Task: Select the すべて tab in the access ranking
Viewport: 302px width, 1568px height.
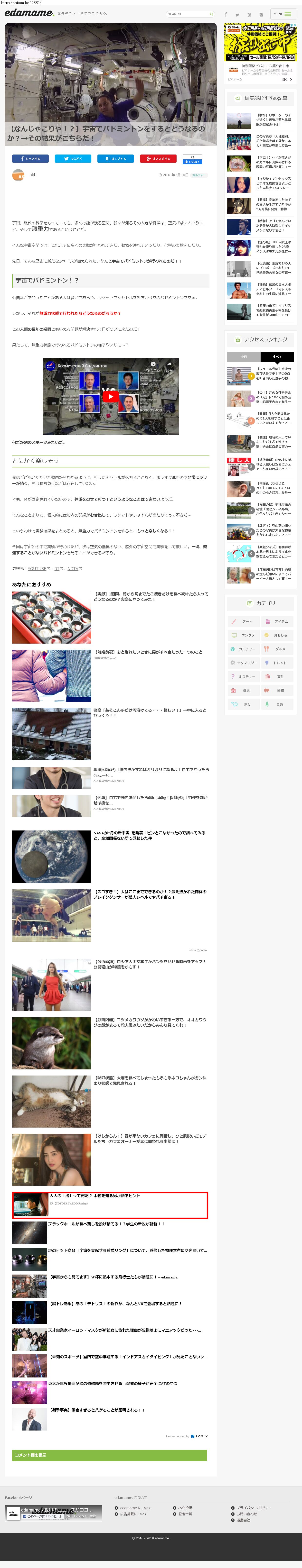Action: (x=277, y=357)
